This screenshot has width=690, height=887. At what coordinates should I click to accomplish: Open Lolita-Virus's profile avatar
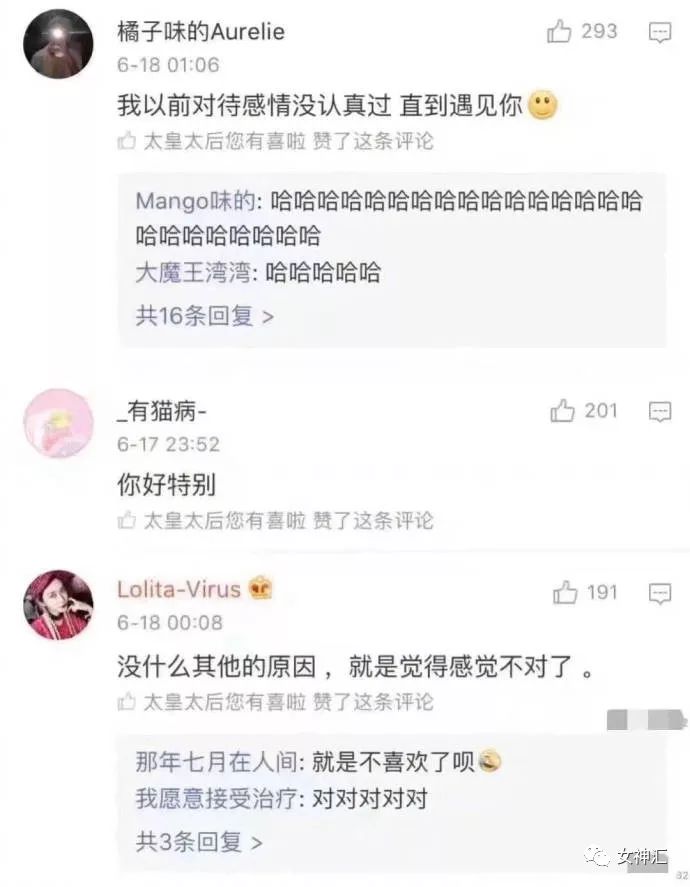point(58,605)
